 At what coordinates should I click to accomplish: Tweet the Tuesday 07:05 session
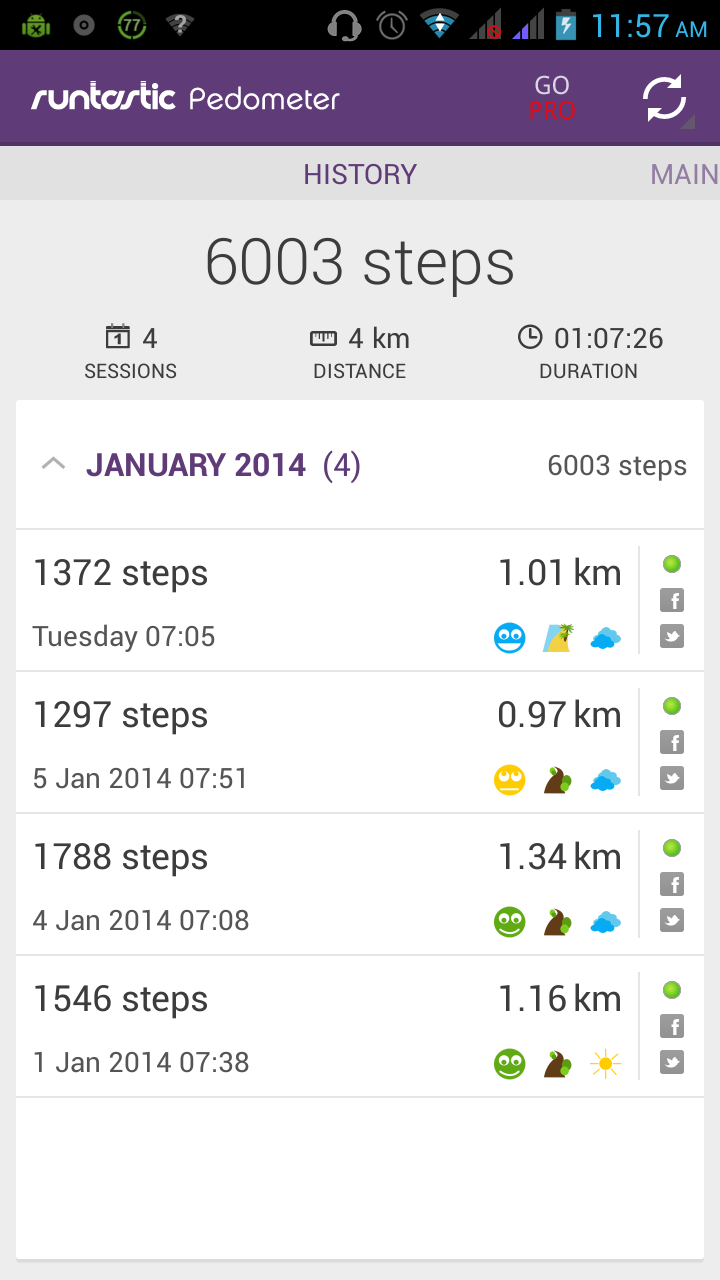pyautogui.click(x=672, y=636)
